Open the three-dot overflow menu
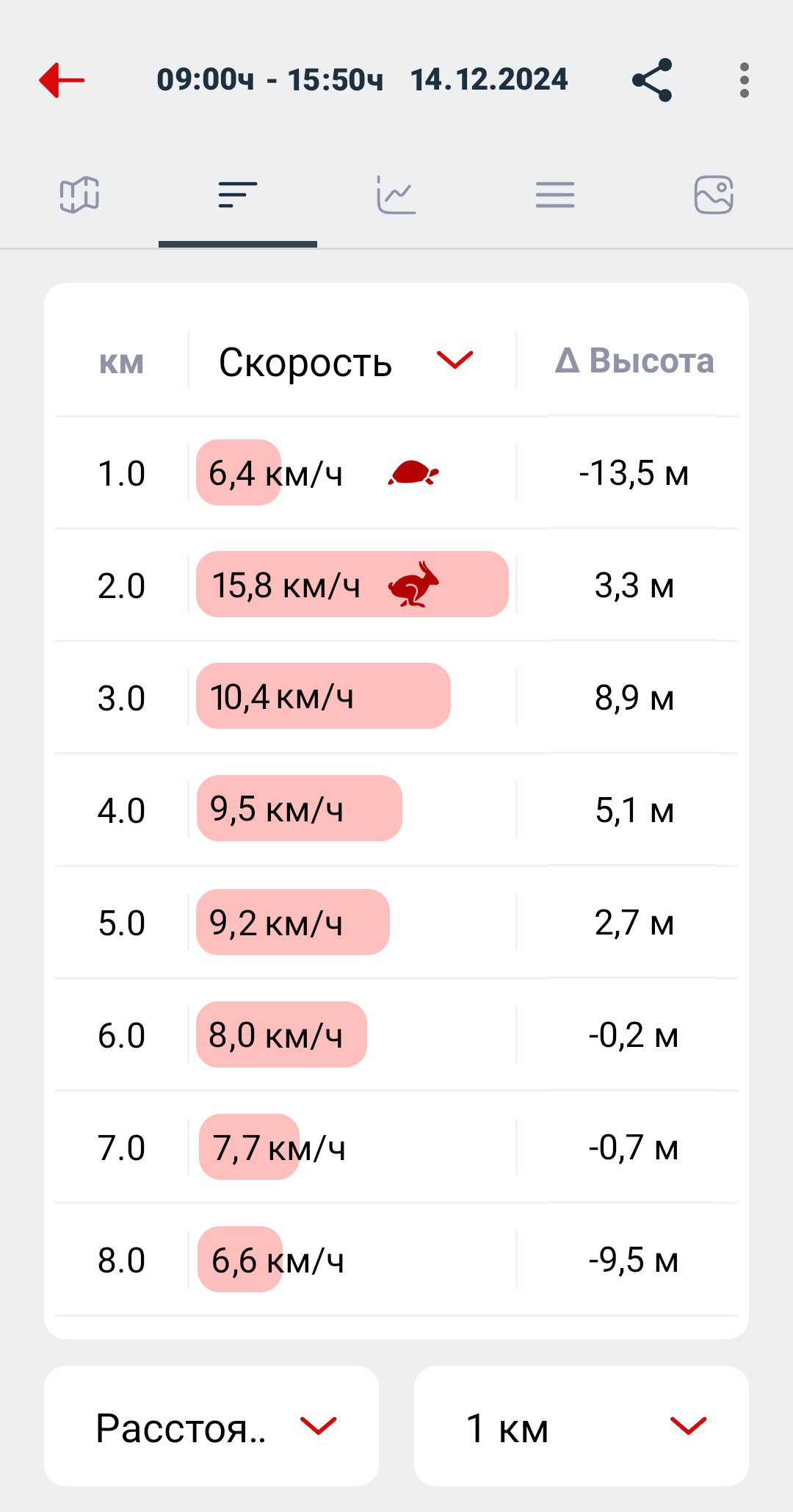This screenshot has width=793, height=1512. click(745, 80)
